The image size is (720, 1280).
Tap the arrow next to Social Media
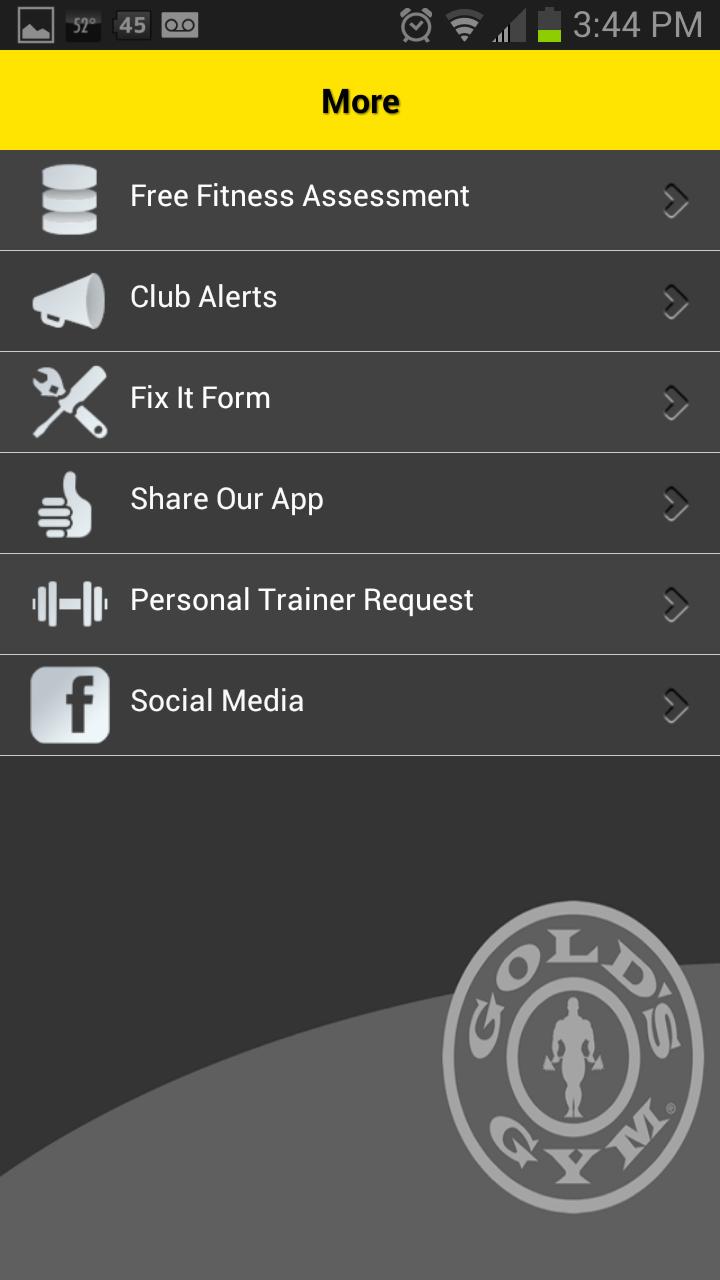[675, 704]
